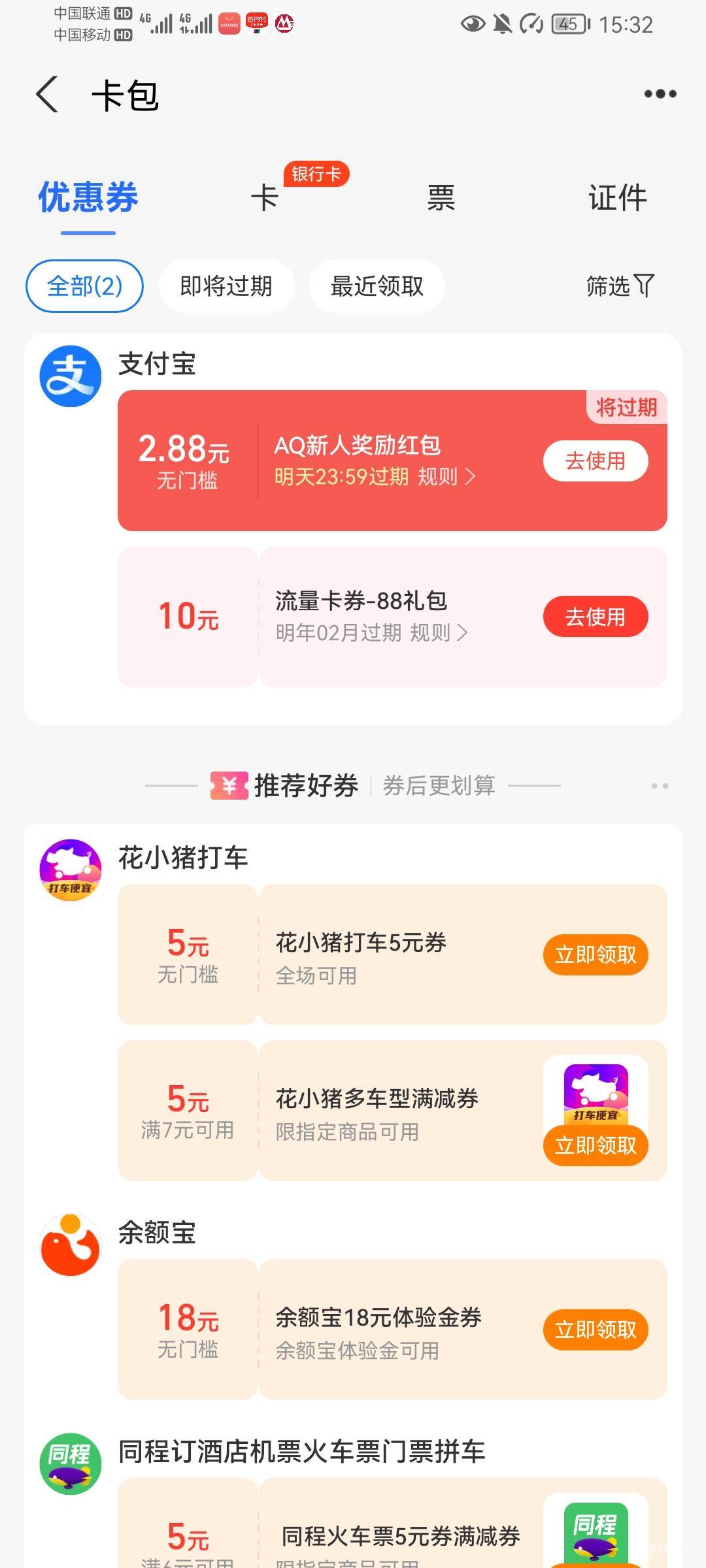This screenshot has height=1568, width=706.
Task: View rules for AQ新人奖励红包
Action: click(x=446, y=477)
